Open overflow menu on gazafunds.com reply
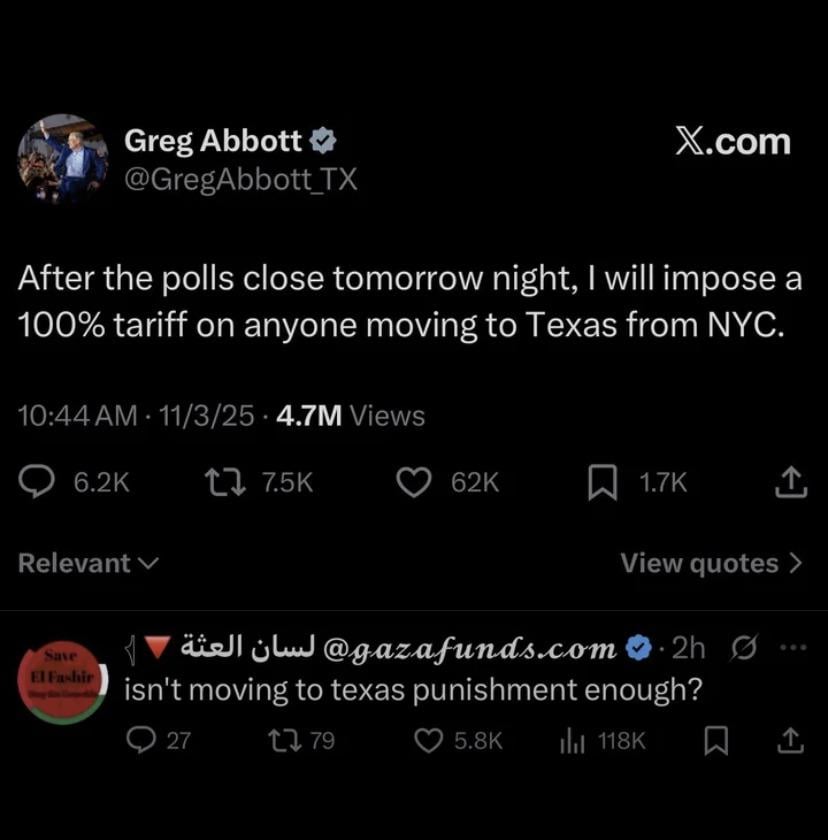 pos(792,648)
